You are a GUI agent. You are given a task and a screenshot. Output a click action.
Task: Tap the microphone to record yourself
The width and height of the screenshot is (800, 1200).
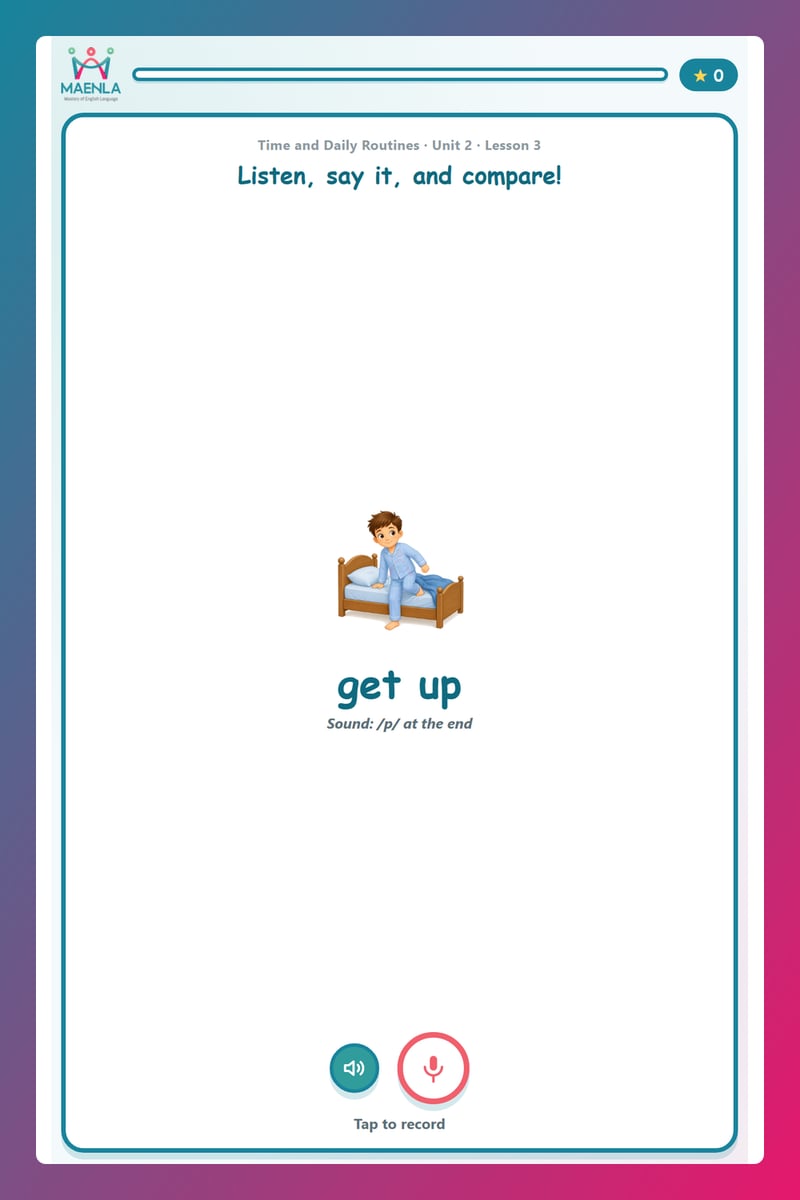(x=433, y=1068)
